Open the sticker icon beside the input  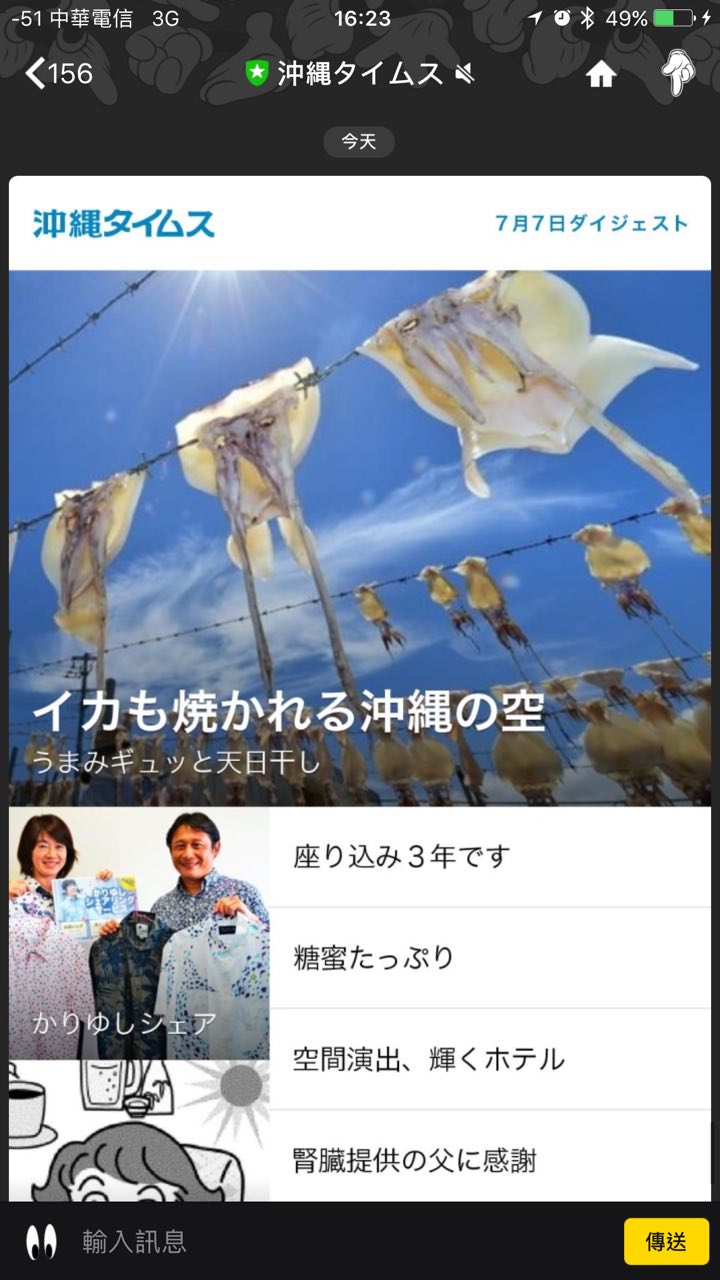click(41, 1242)
